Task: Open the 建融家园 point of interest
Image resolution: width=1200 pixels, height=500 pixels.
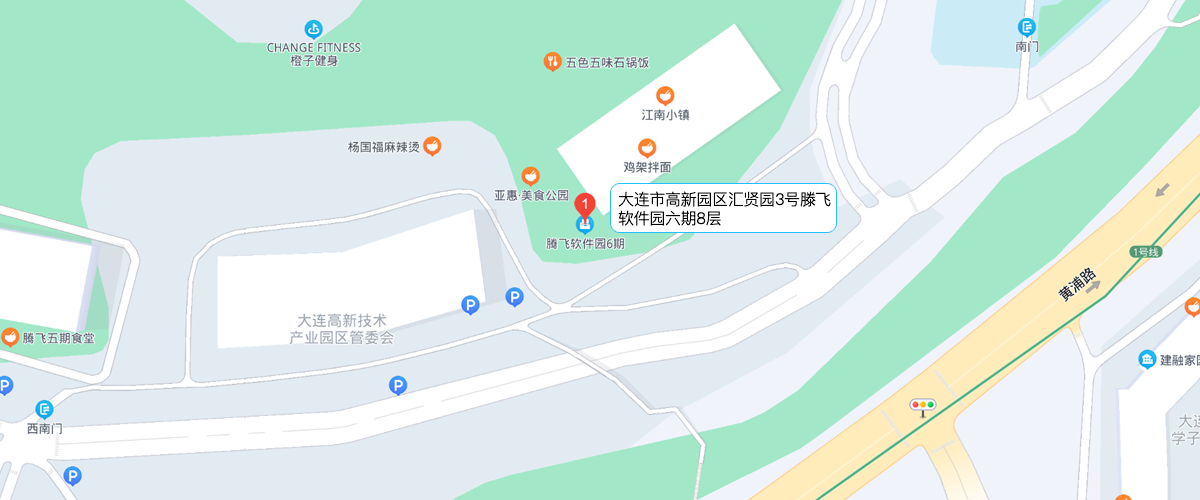Action: coord(1147,359)
